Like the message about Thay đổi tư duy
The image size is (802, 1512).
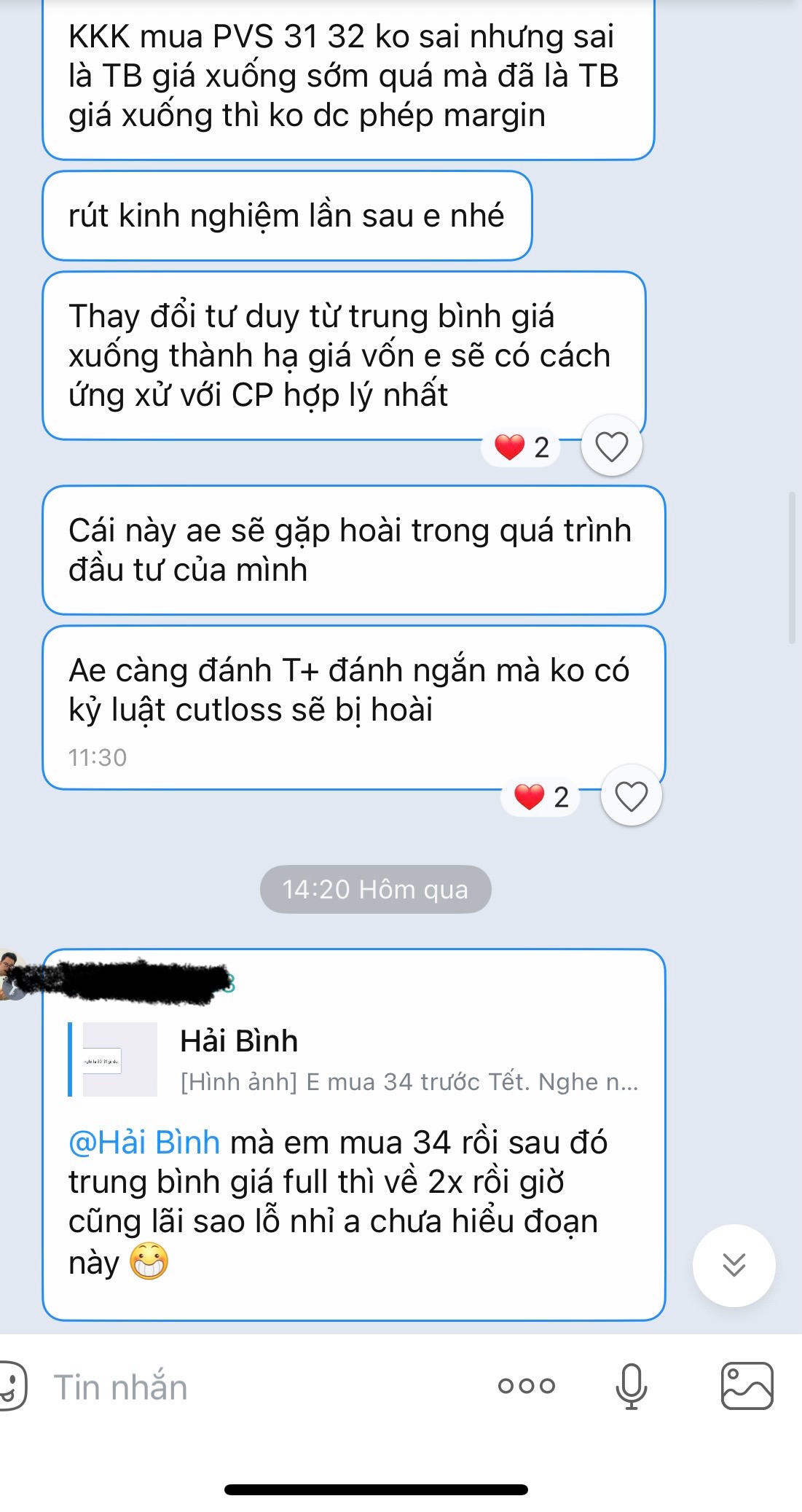coord(611,446)
